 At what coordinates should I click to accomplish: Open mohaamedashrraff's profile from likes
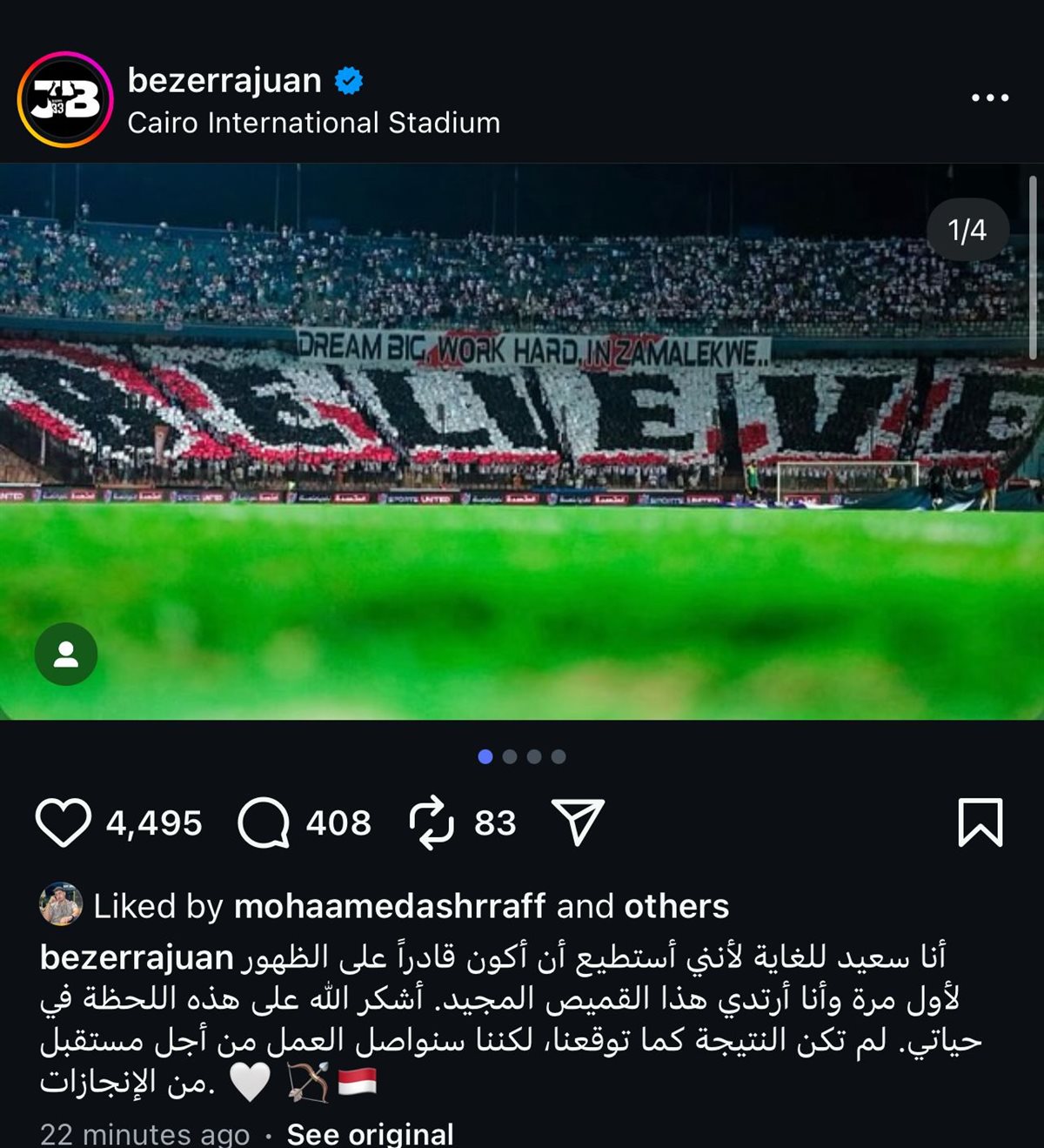389,906
